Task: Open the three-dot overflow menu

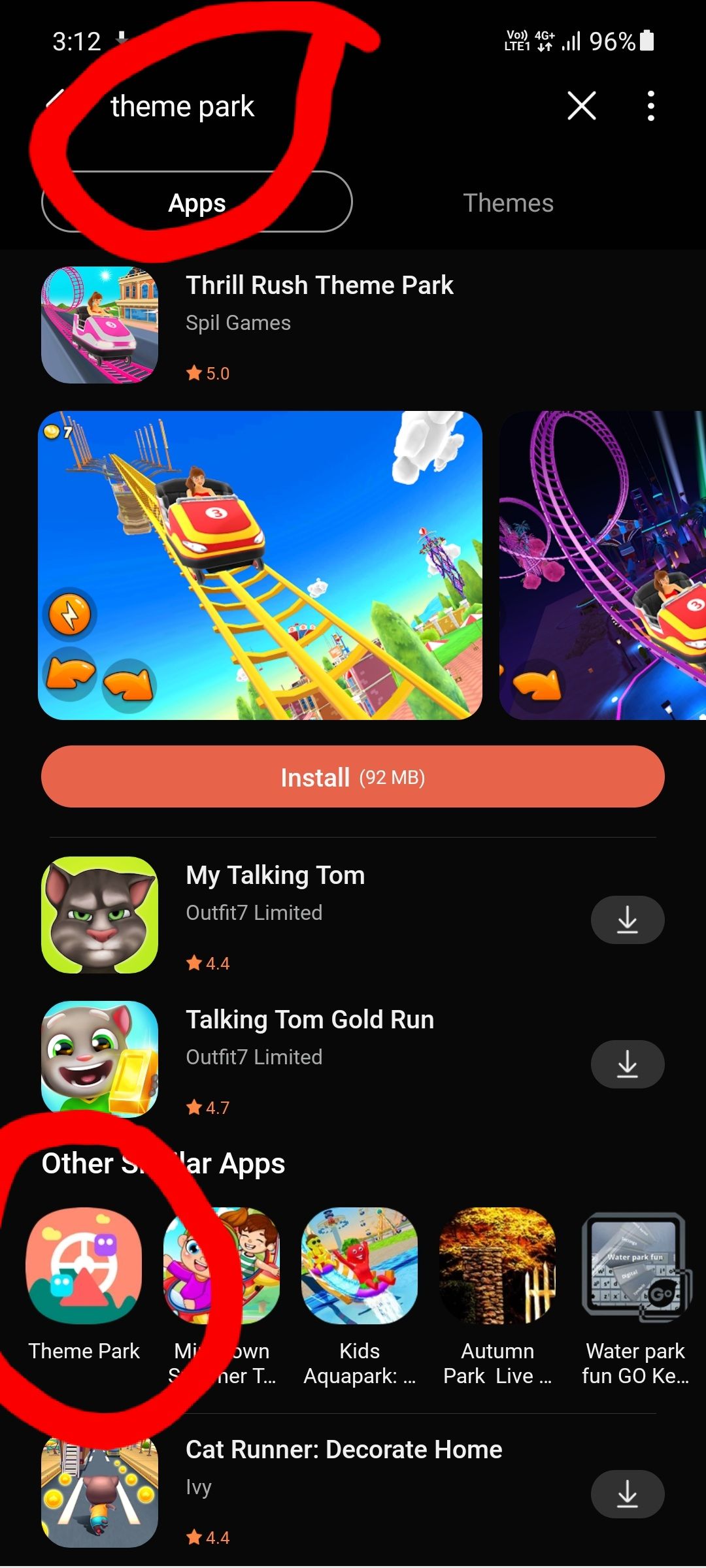Action: click(650, 106)
